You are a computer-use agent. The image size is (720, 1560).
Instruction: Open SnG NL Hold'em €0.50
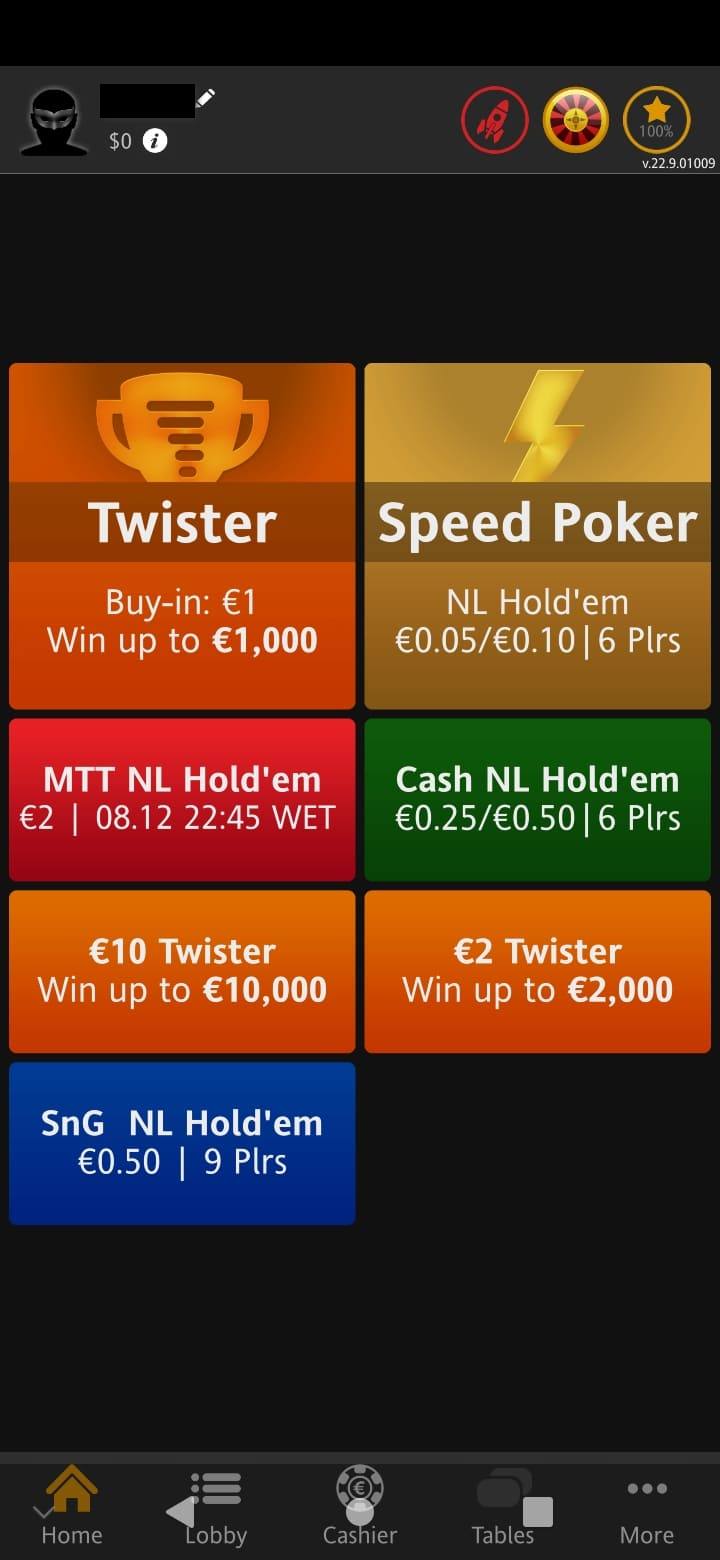coord(182,1143)
